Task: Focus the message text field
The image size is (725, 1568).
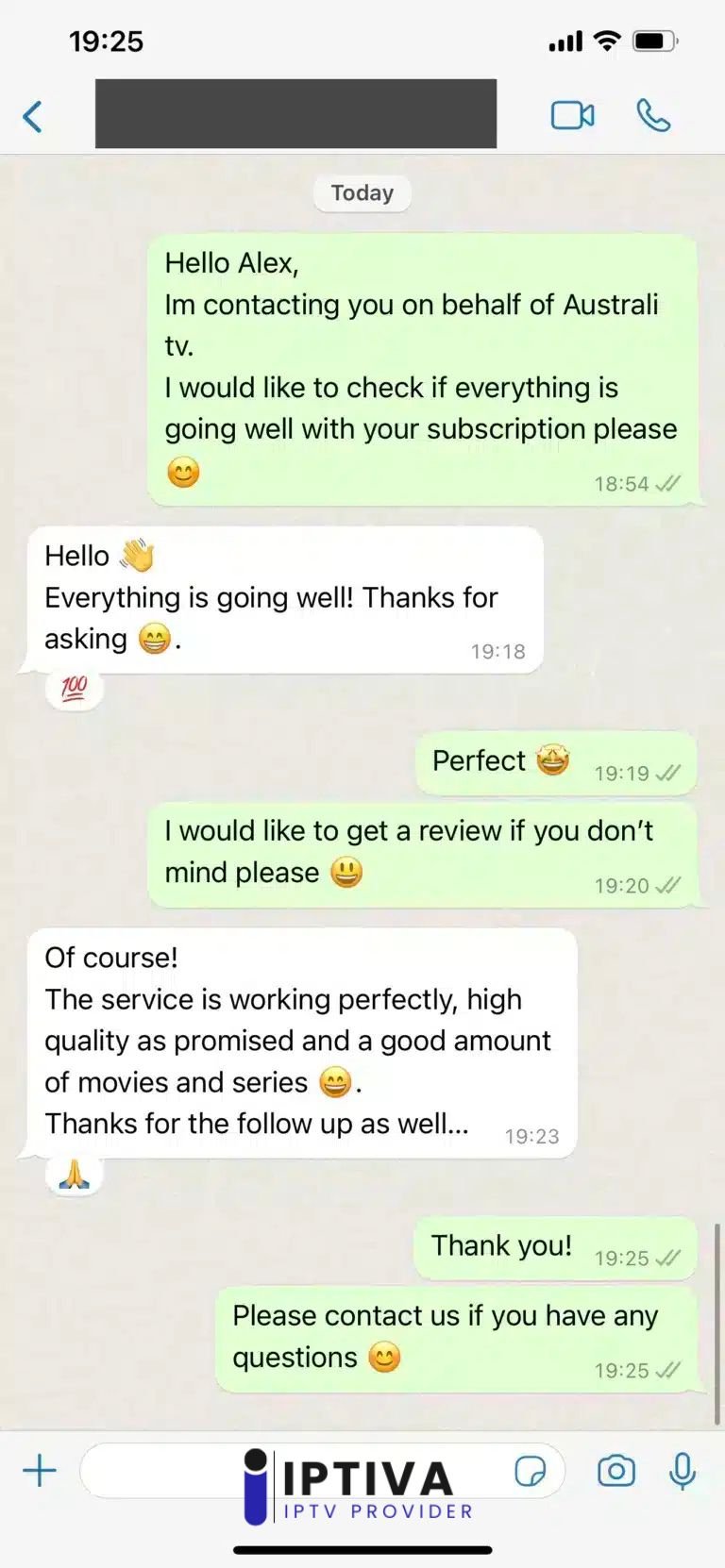Action: pyautogui.click(x=160, y=1470)
